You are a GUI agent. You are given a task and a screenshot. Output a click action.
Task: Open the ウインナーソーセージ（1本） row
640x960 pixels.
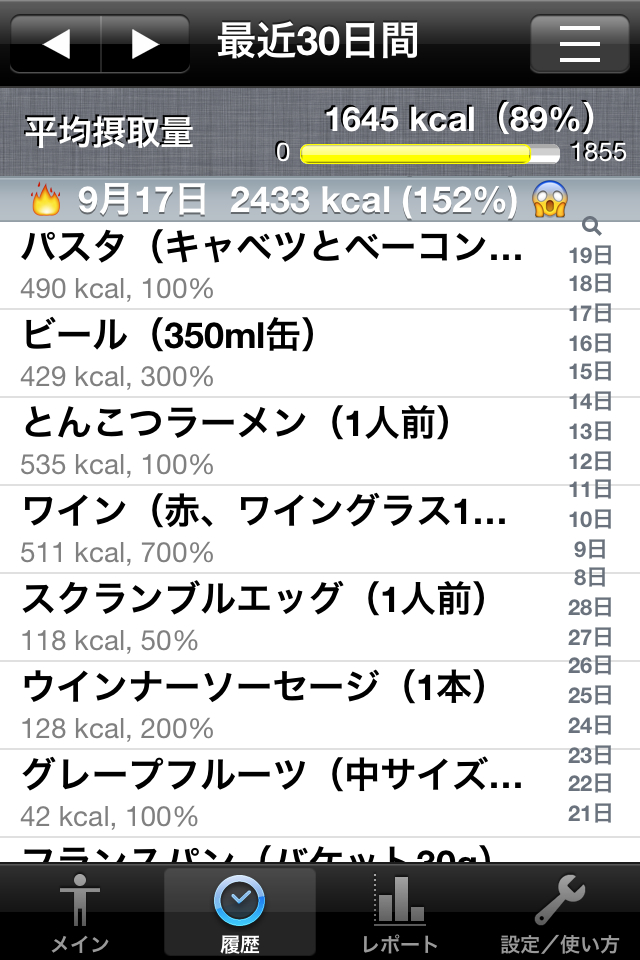pyautogui.click(x=280, y=705)
